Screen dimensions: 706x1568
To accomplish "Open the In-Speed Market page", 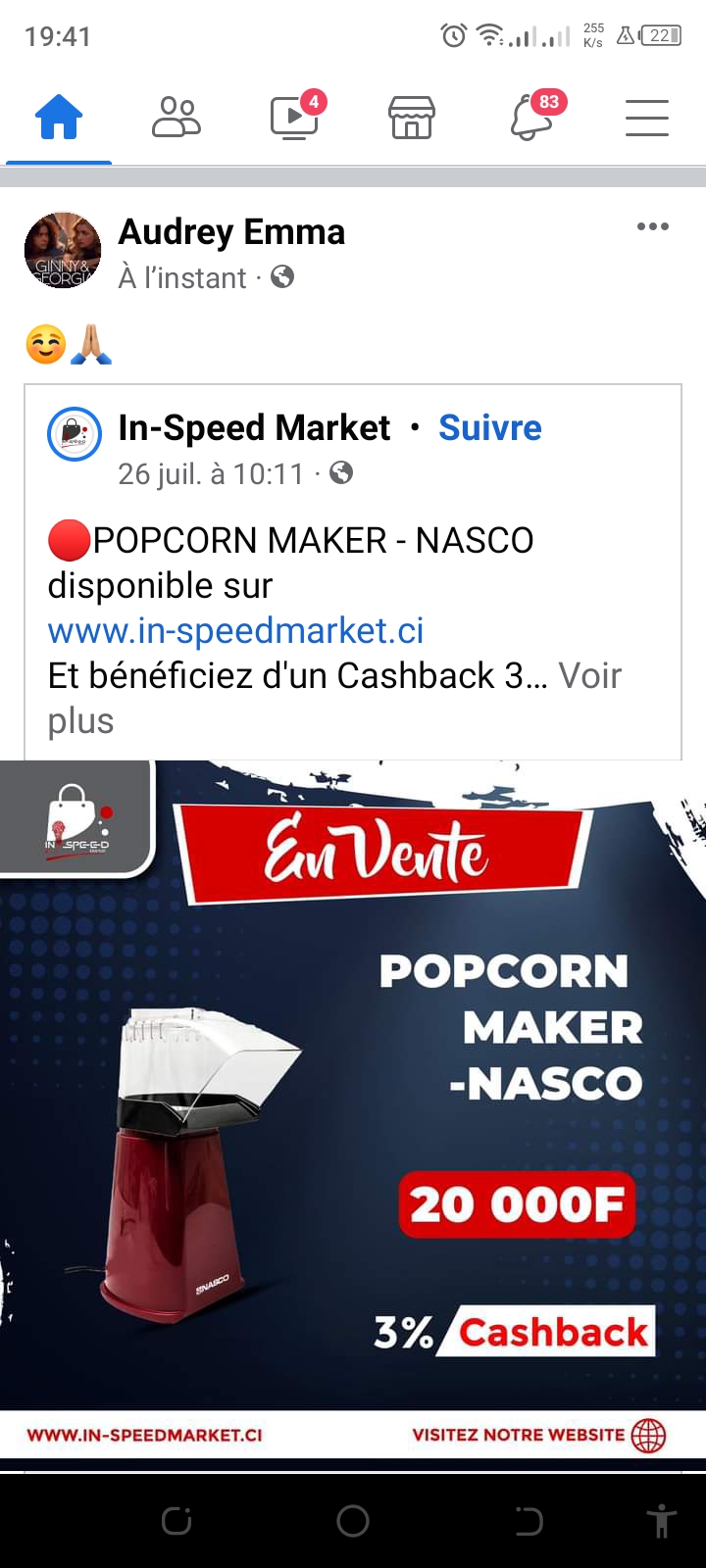I will [254, 427].
